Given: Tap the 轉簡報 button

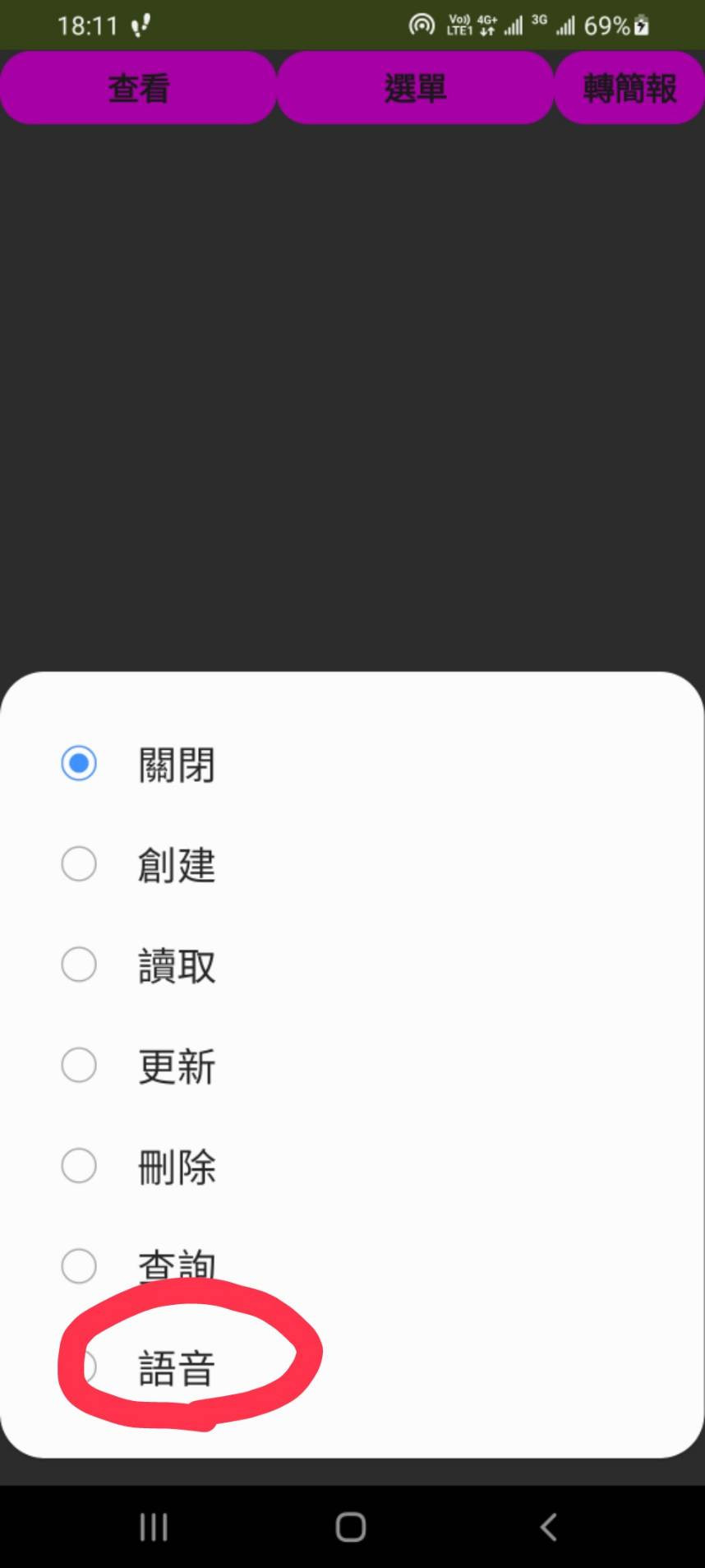Looking at the screenshot, I should (629, 88).
